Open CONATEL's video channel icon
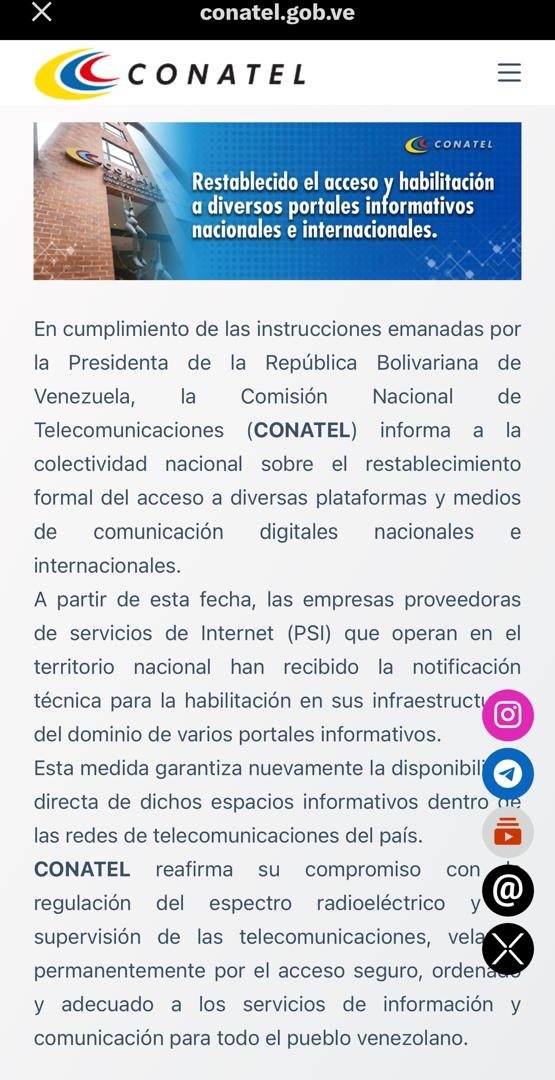The height and width of the screenshot is (1080, 555). [508, 831]
